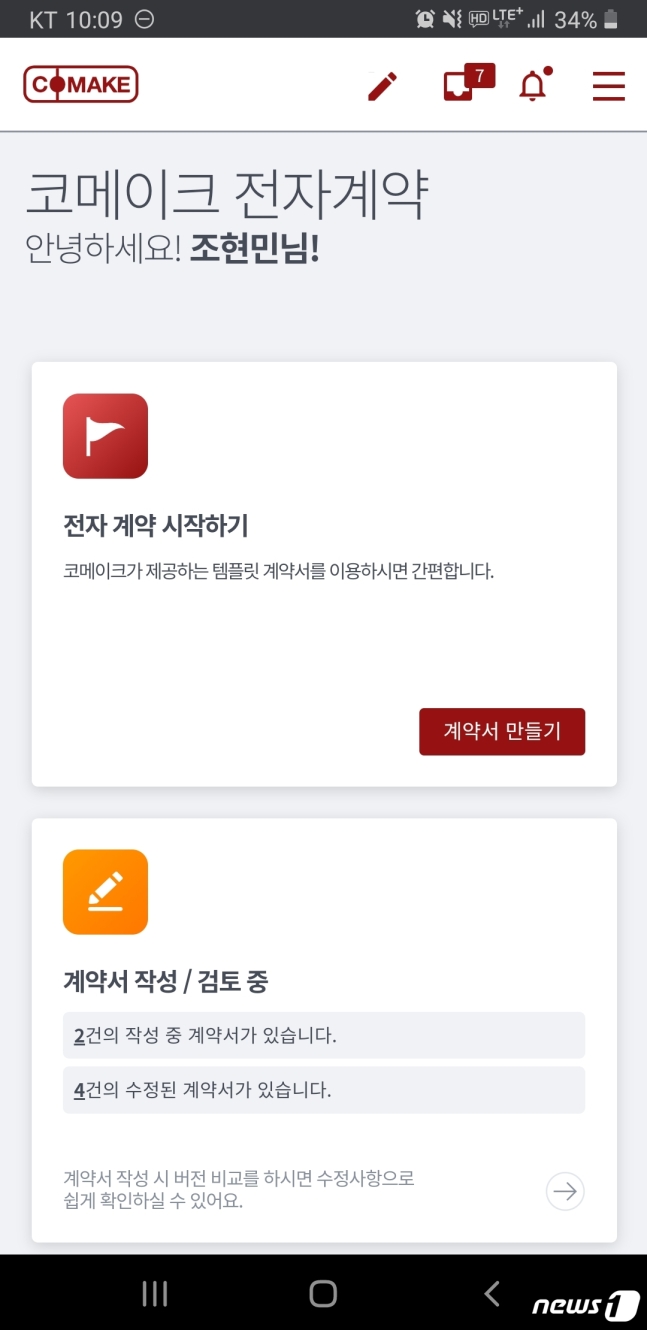
Task: Go back using system back button
Action: click(x=492, y=1293)
